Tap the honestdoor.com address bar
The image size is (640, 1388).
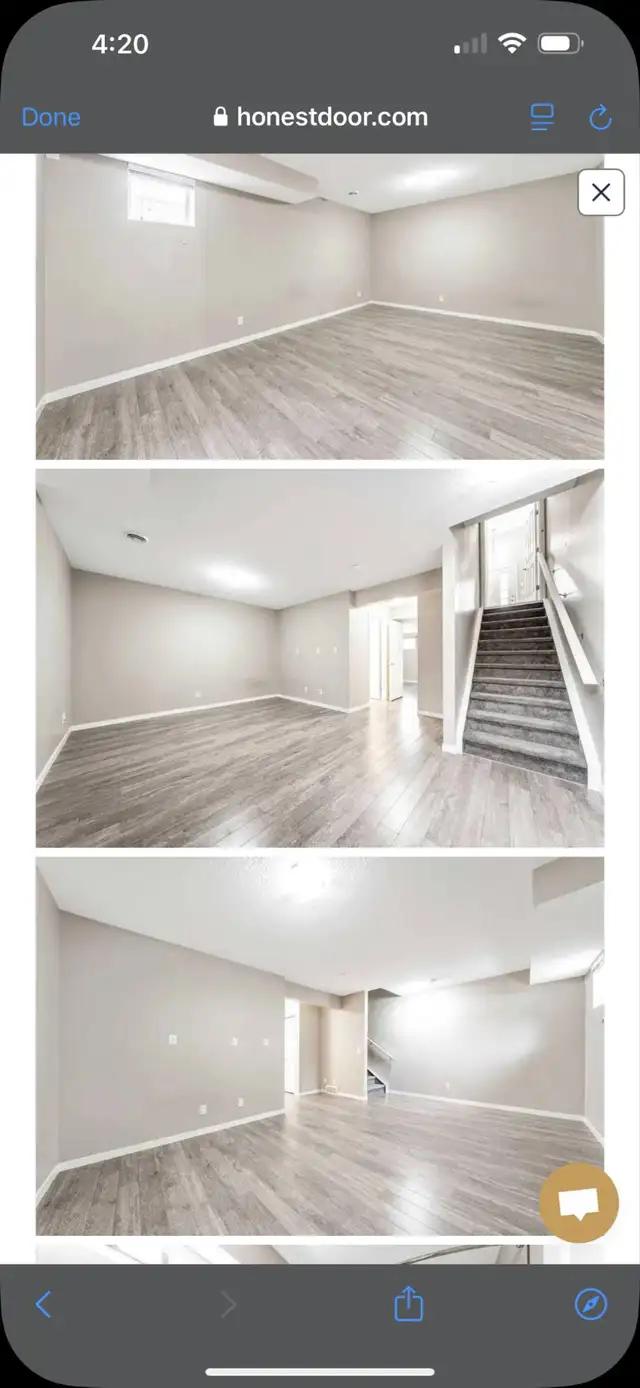pos(321,117)
